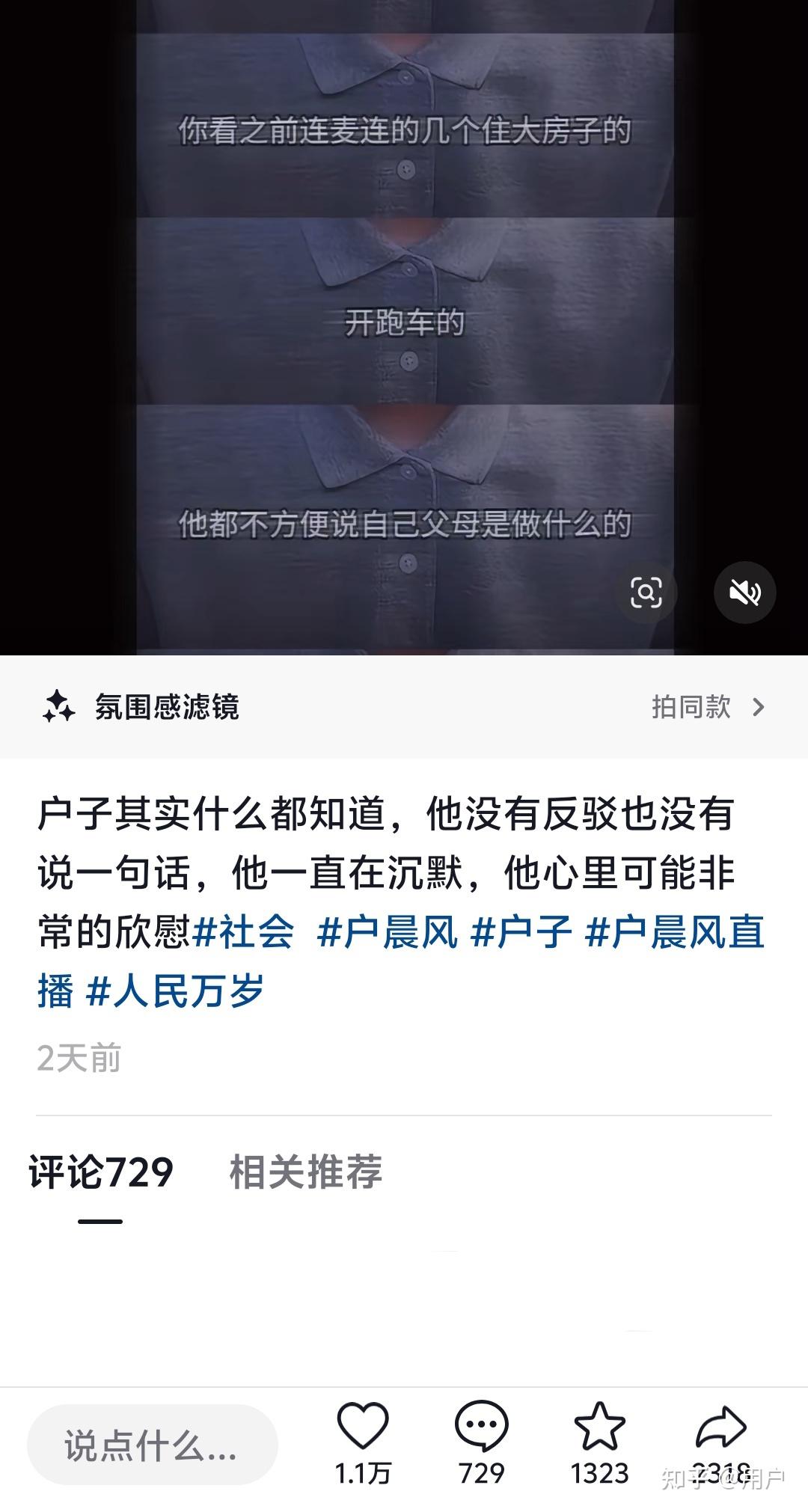Unmute the video sound

(x=744, y=593)
